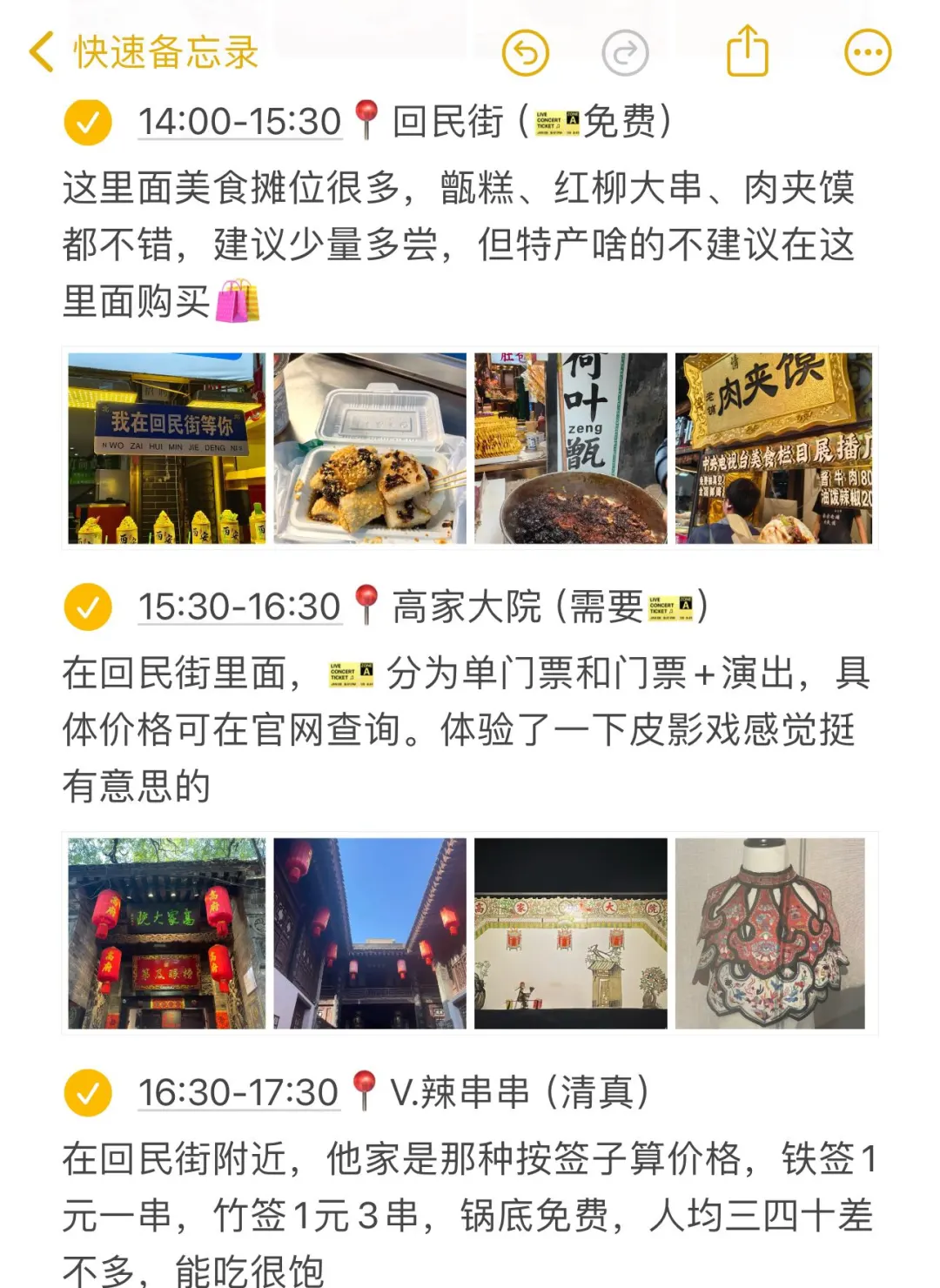Undo the last edit
This screenshot has width=940, height=1288.
[x=526, y=52]
